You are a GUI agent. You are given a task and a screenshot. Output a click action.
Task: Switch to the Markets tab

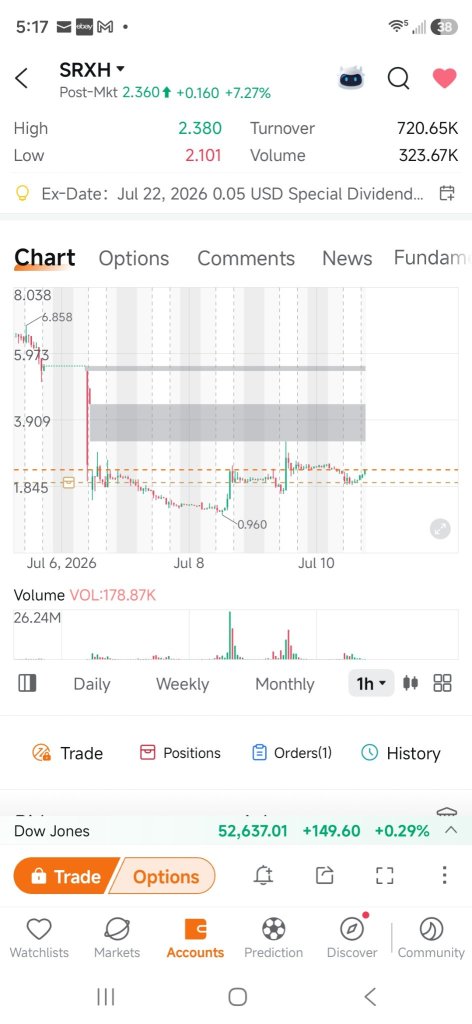pyautogui.click(x=117, y=938)
